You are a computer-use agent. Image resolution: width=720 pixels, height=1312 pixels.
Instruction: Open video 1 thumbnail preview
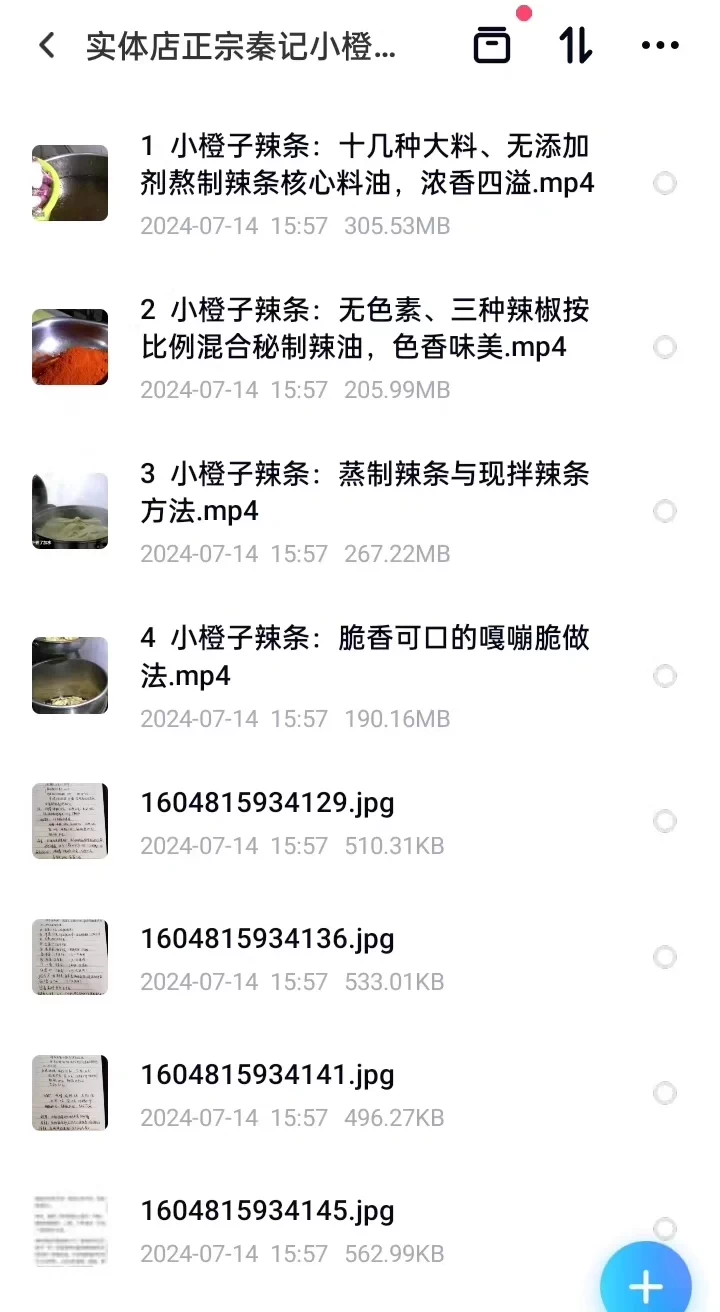[70, 183]
